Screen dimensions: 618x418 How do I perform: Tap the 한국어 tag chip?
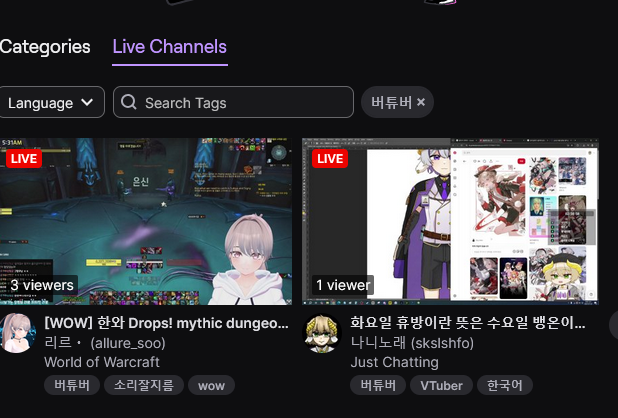[x=504, y=385]
